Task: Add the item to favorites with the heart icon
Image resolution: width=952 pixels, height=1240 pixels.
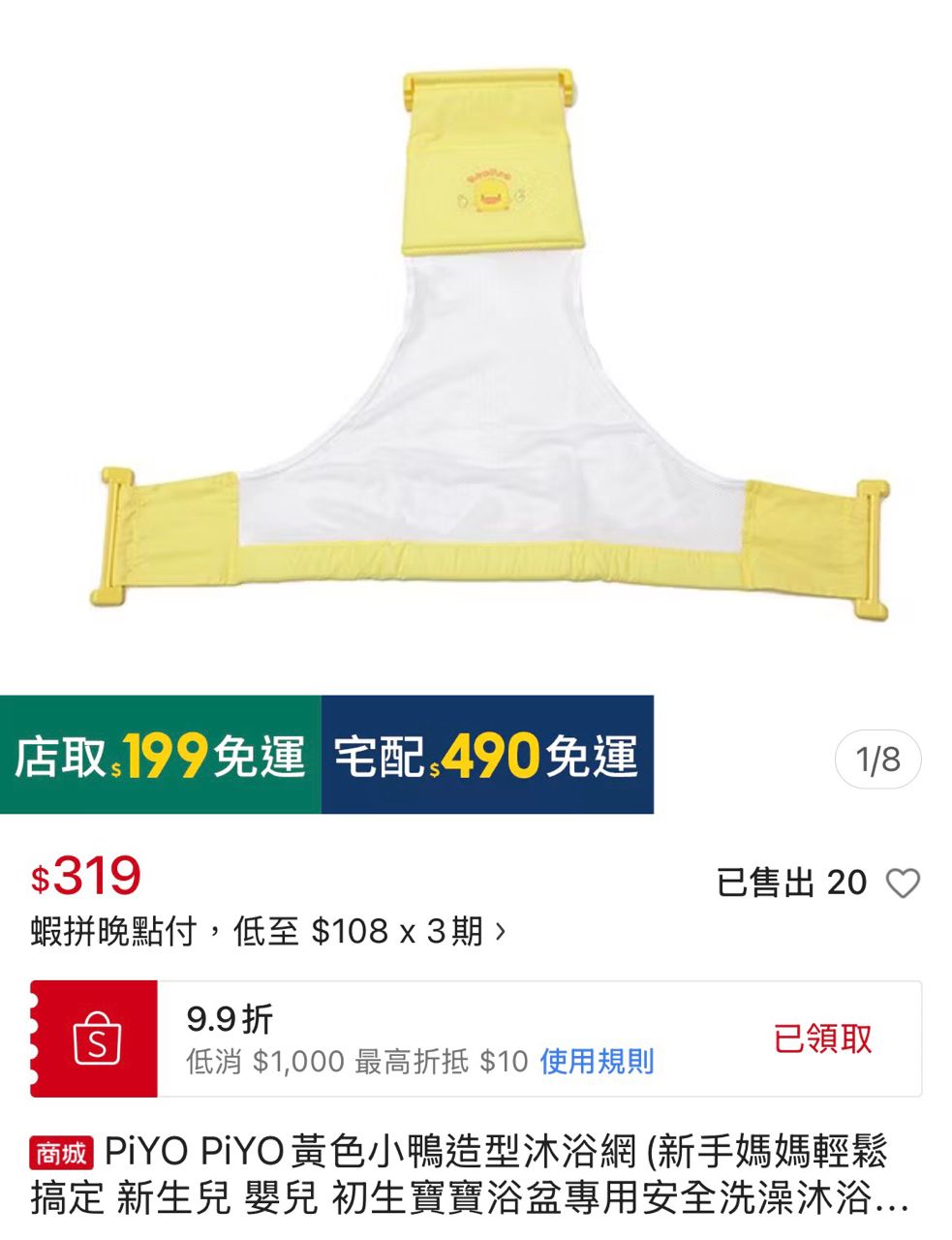Action: click(x=903, y=883)
